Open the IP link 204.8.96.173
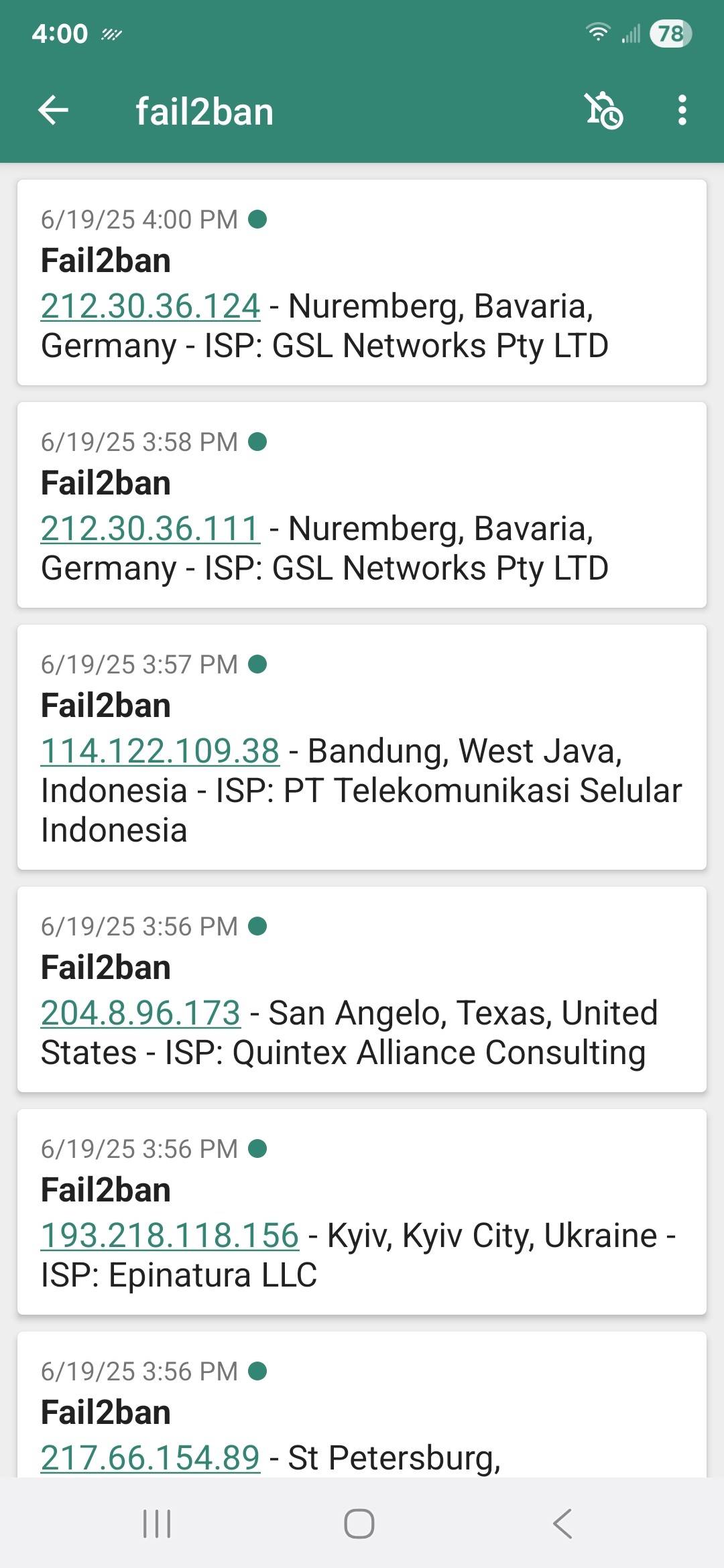The image size is (724, 1568). pyautogui.click(x=141, y=1013)
